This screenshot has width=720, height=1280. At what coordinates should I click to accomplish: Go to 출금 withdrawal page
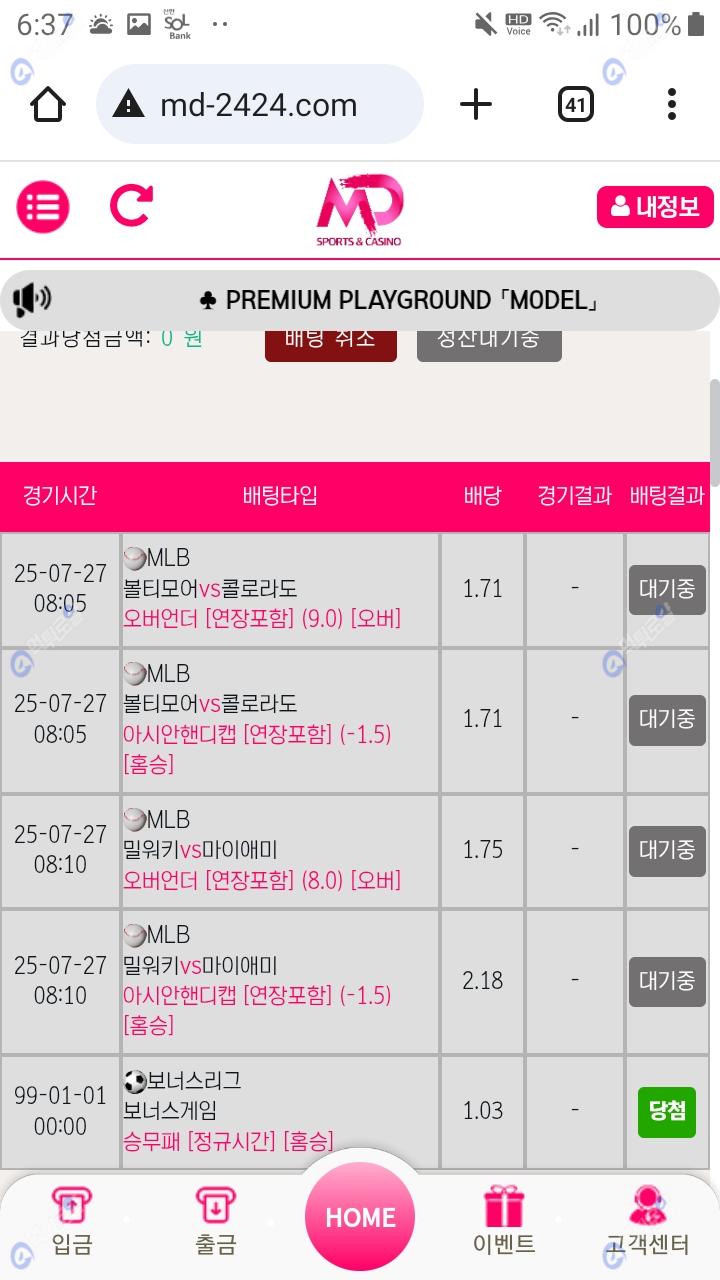(x=216, y=1220)
